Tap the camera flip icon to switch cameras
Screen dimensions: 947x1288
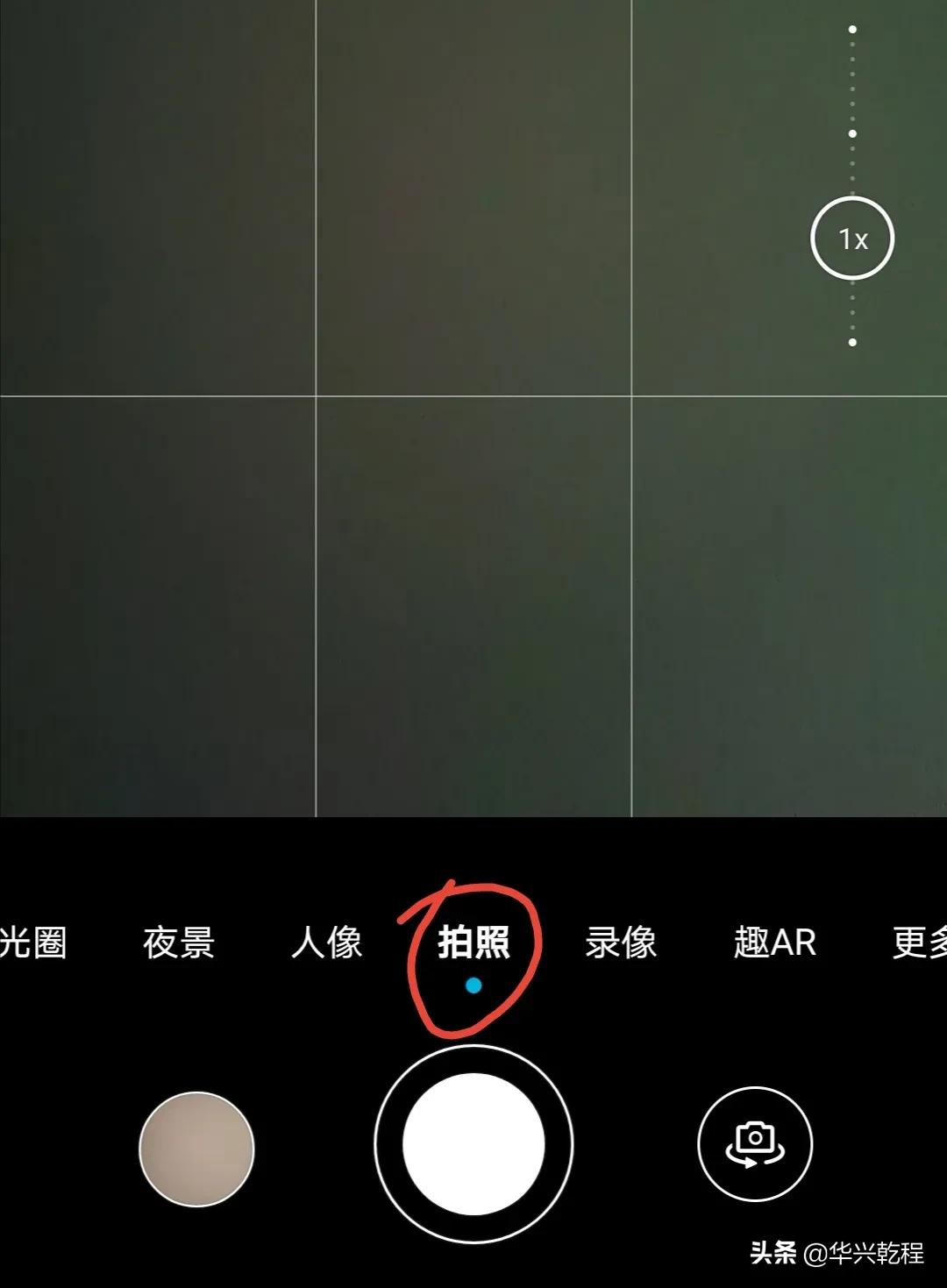click(x=754, y=1145)
